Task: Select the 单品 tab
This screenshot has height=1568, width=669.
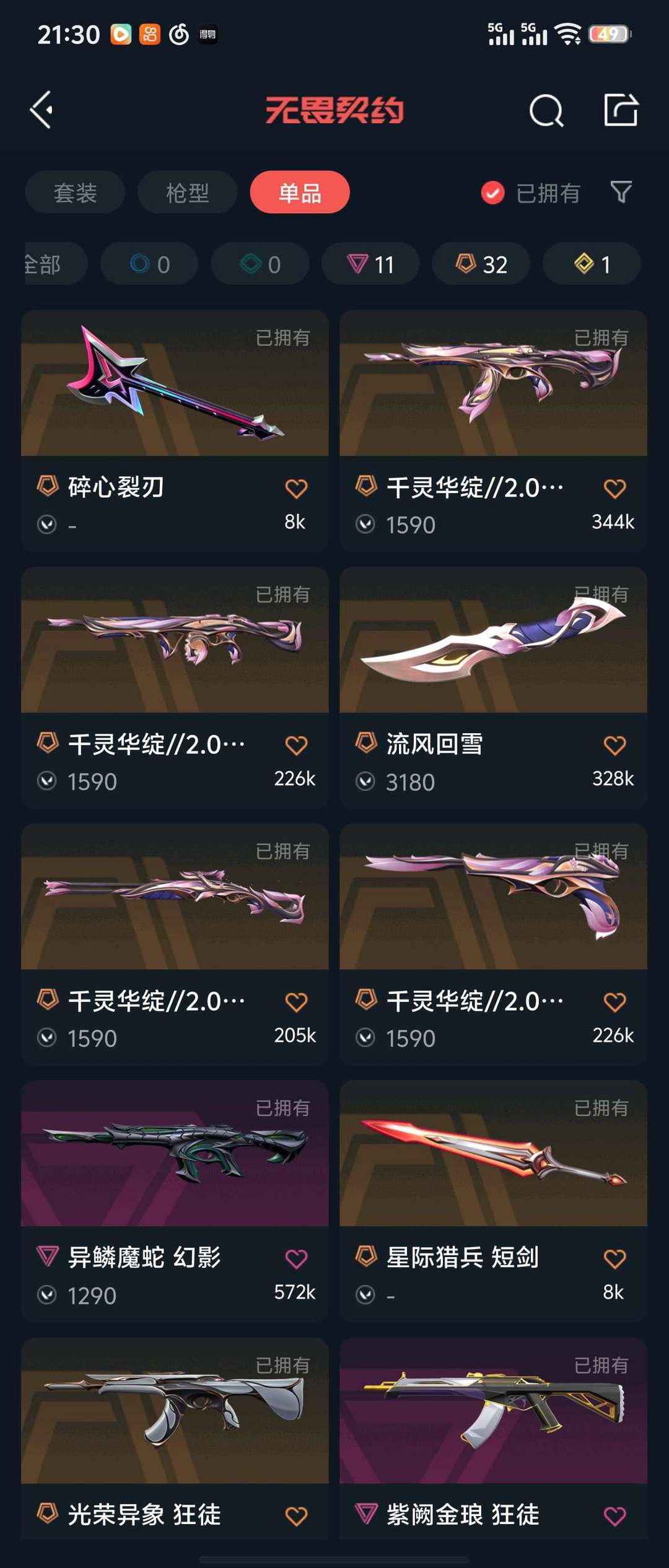Action: coord(300,193)
